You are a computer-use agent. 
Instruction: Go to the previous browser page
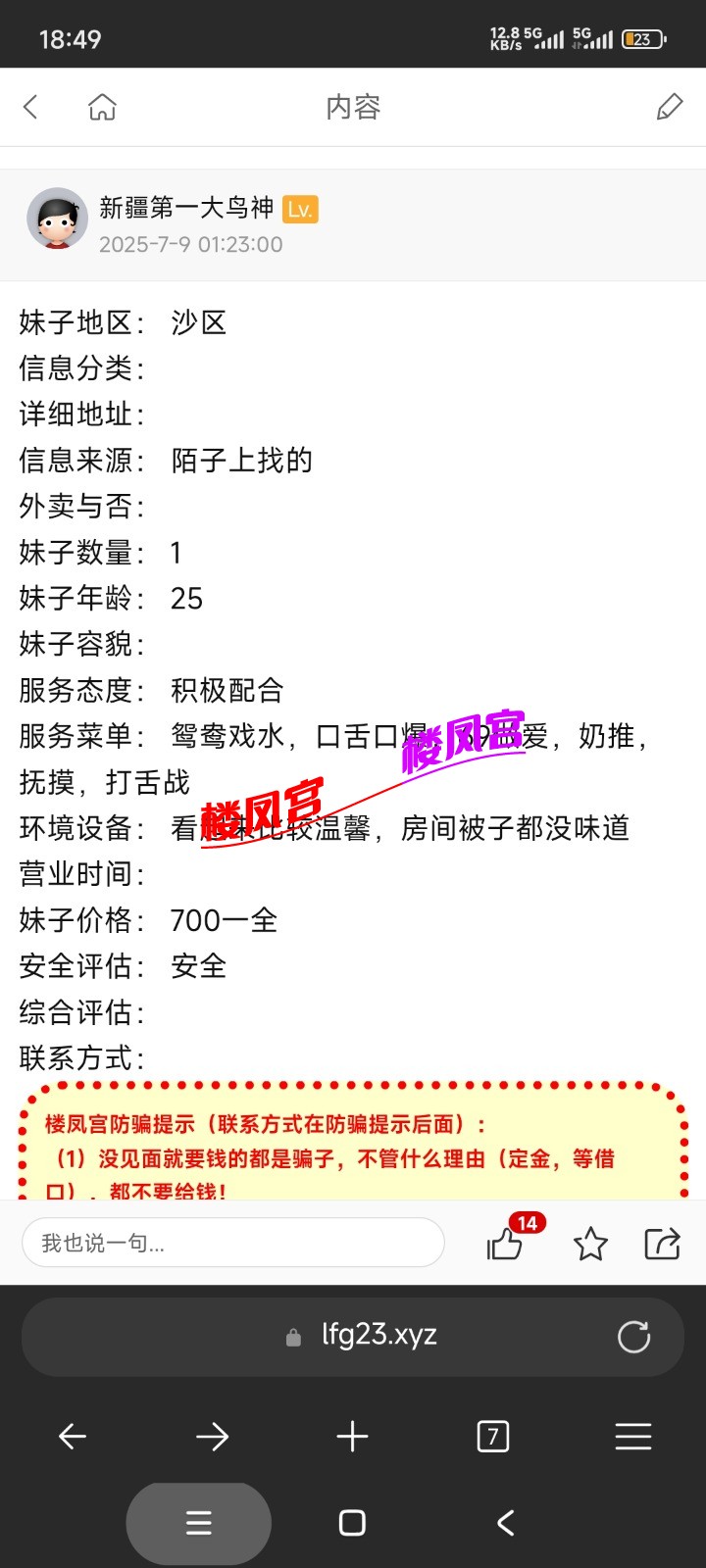pos(73,1437)
